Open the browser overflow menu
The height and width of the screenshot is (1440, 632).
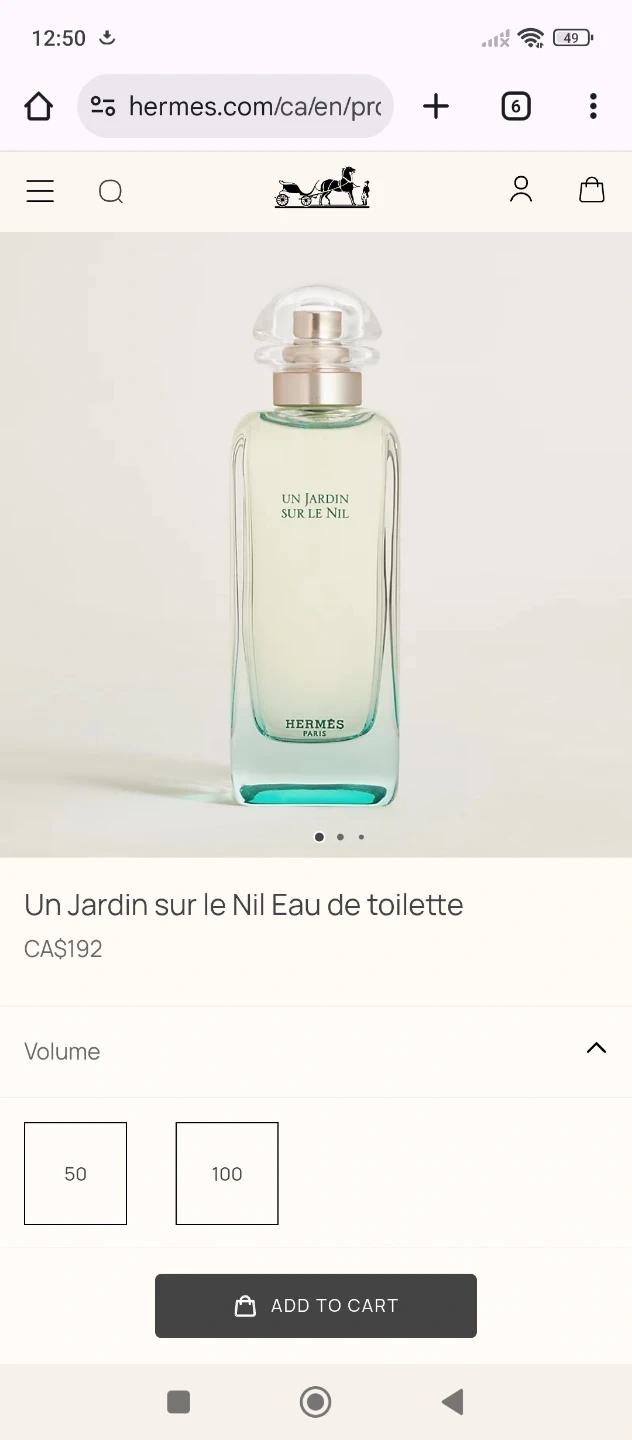[x=593, y=106]
